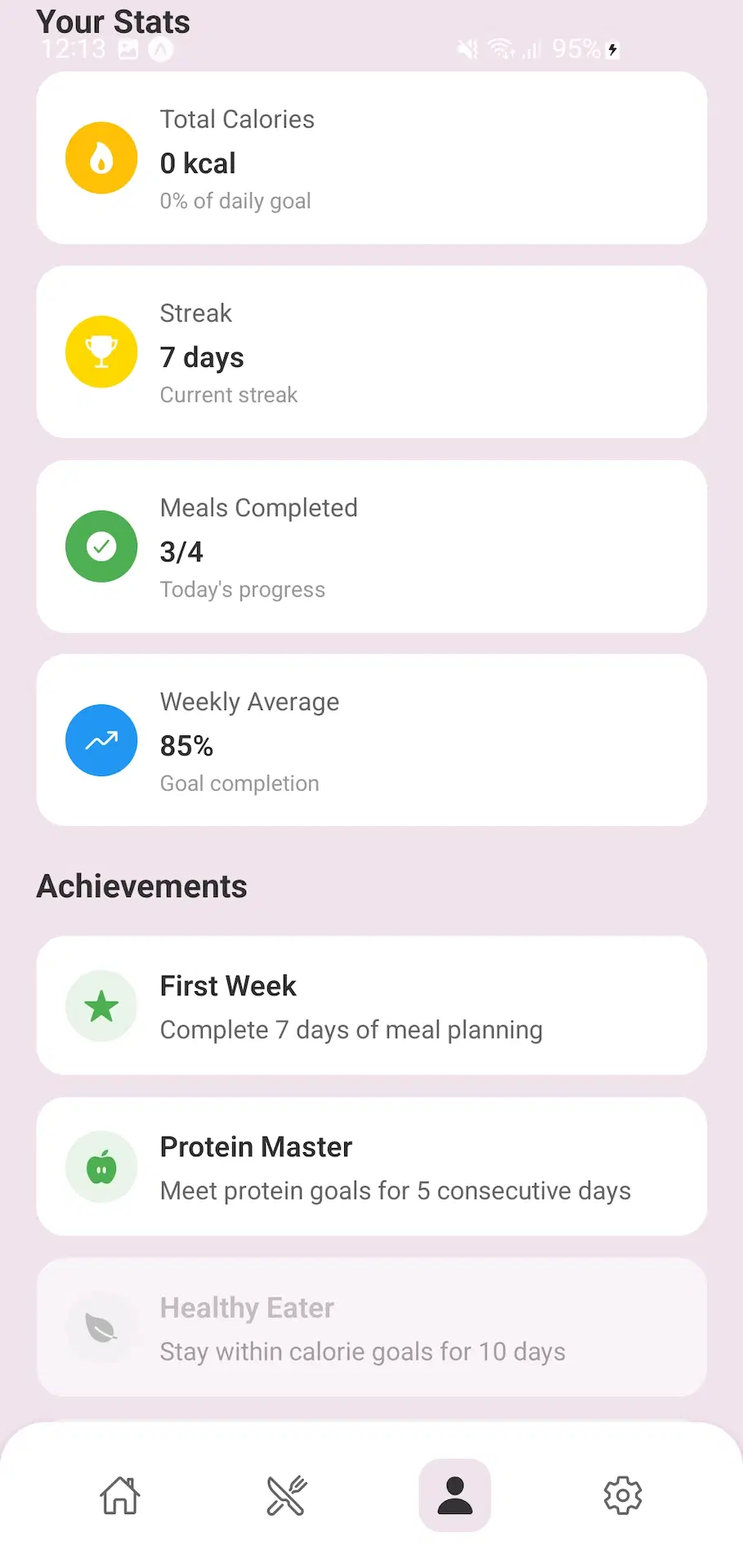
Task: Open the Total Calories card
Action: (x=371, y=158)
